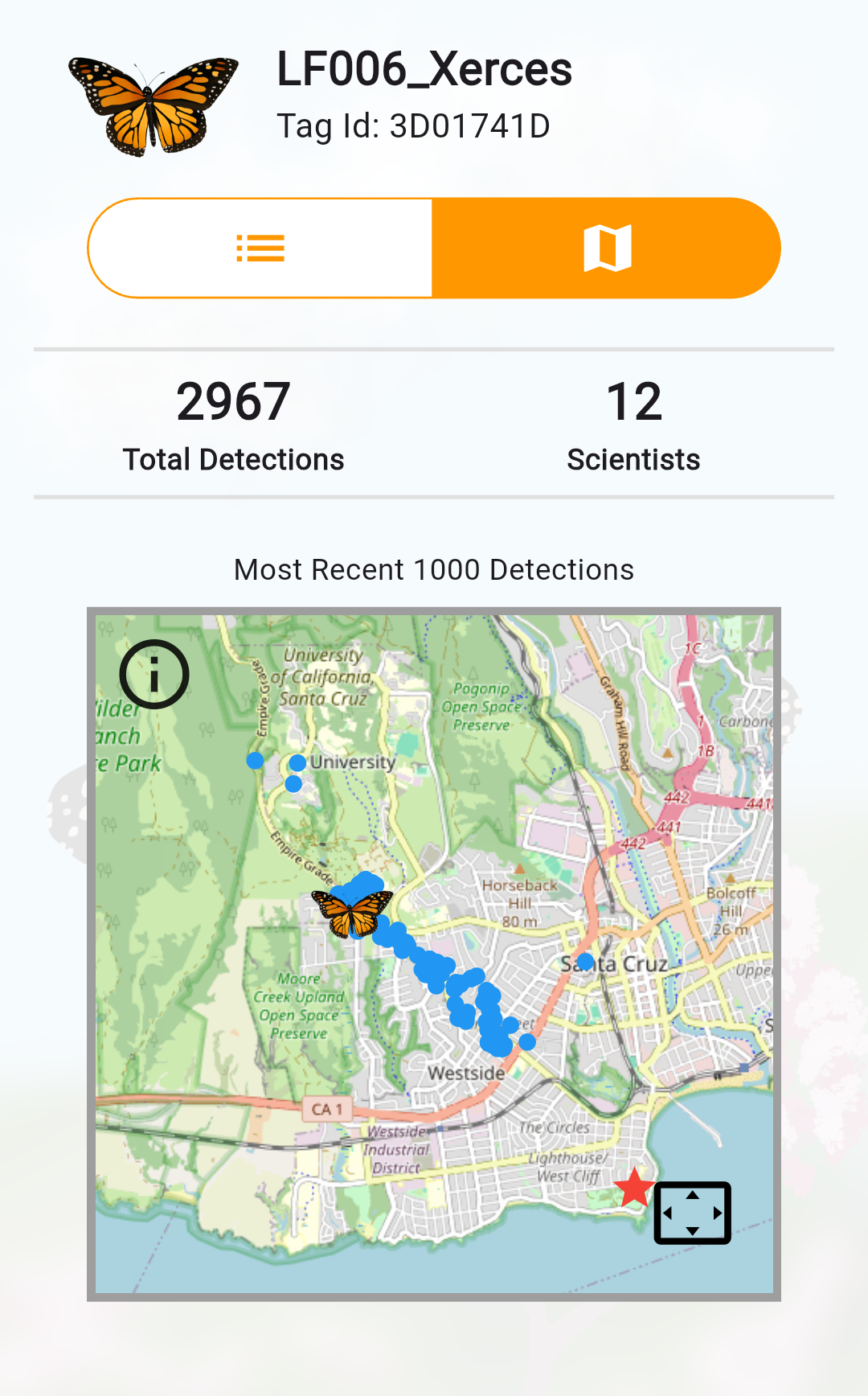The image size is (868, 1396).
Task: Tap the monarch butterfly marker on map
Action: point(352,913)
